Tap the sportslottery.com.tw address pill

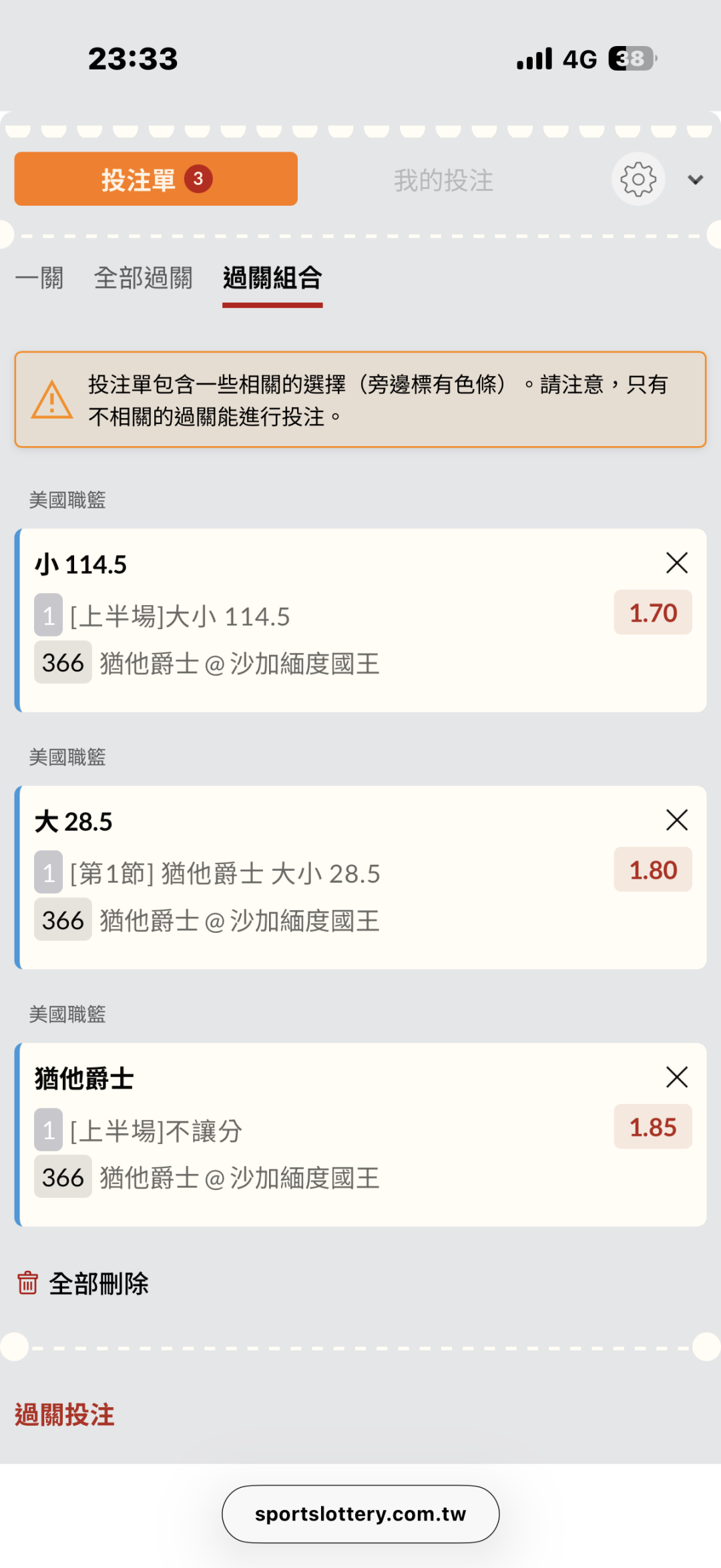click(360, 1514)
